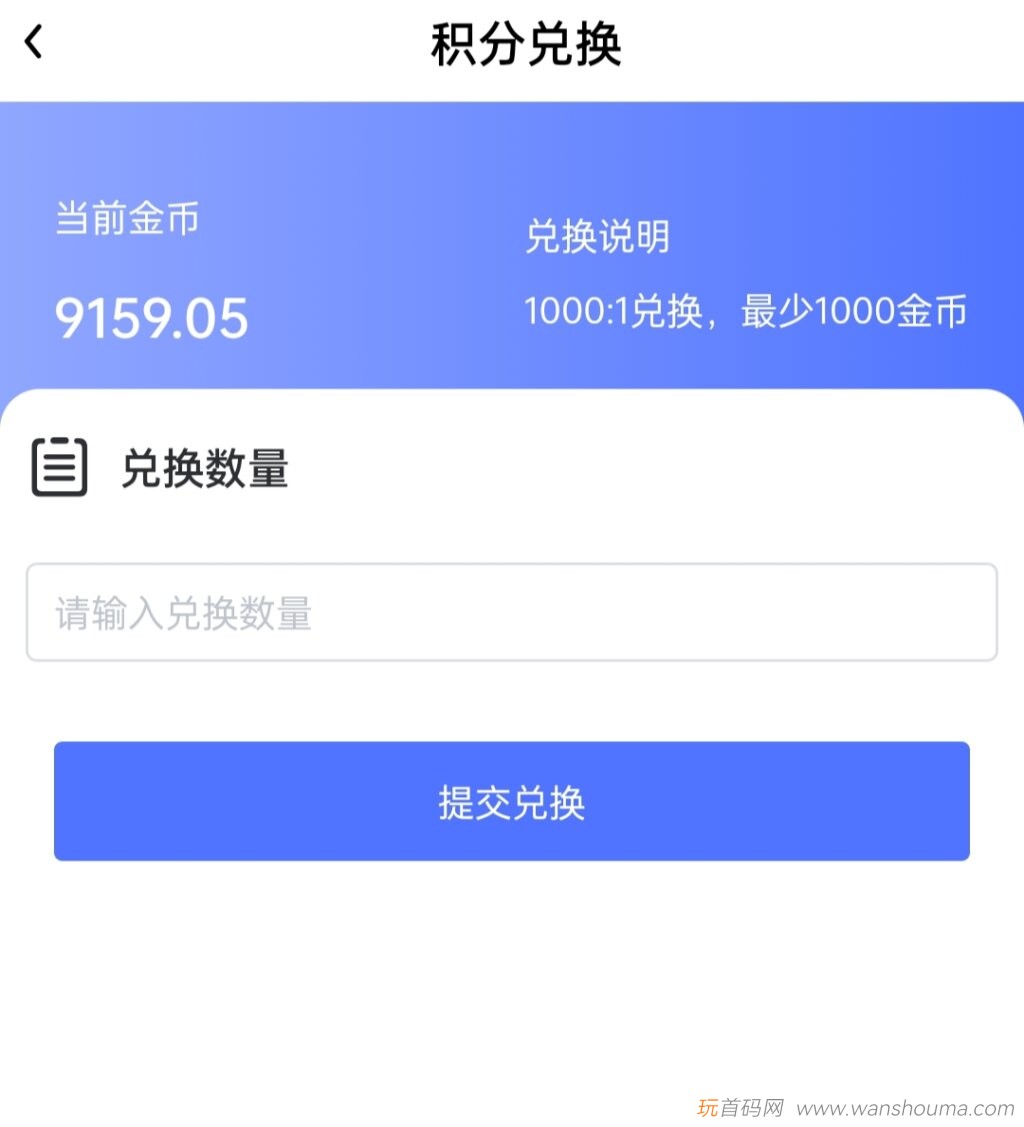
Task: Click the list icon near the exchange quantity header
Action: (60, 466)
